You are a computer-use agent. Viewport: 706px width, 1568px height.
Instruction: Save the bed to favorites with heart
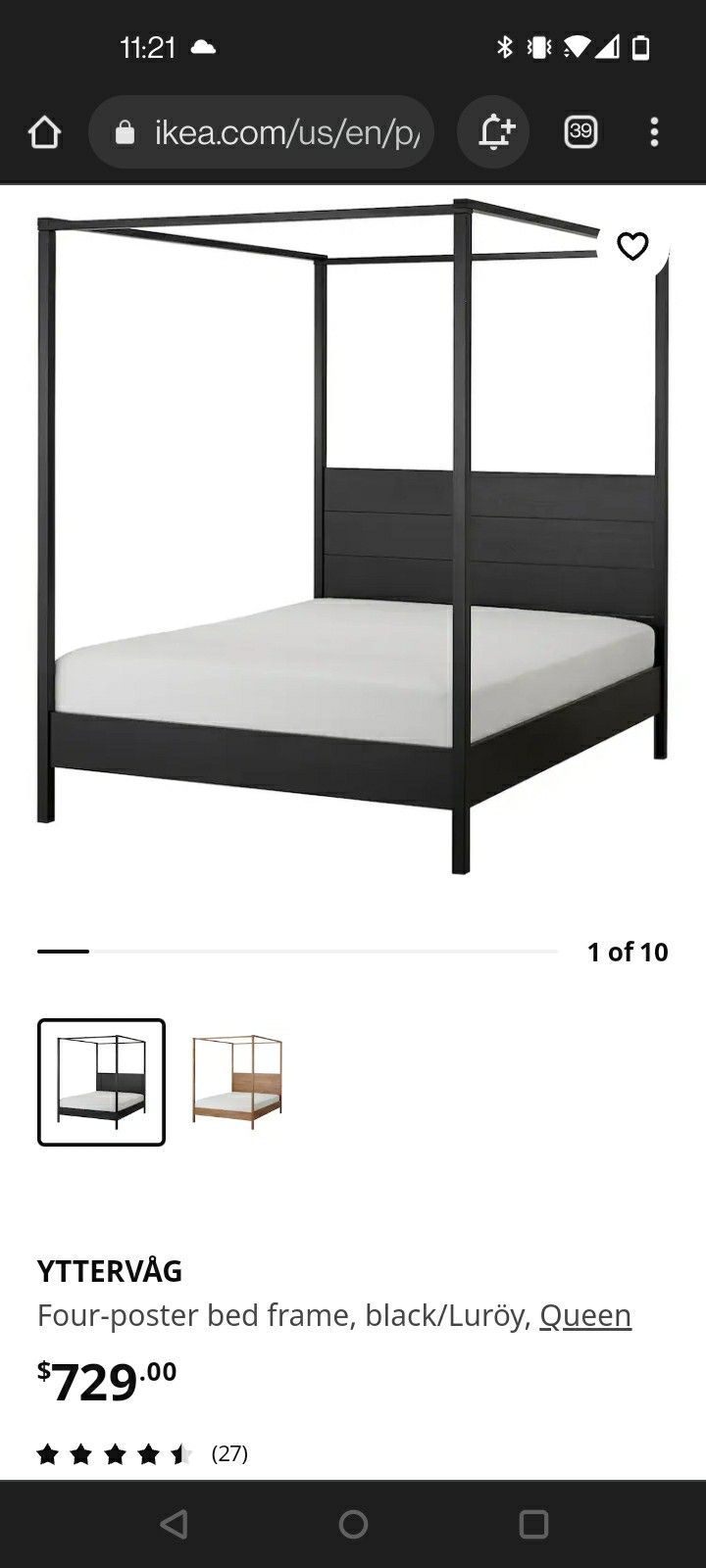[632, 247]
